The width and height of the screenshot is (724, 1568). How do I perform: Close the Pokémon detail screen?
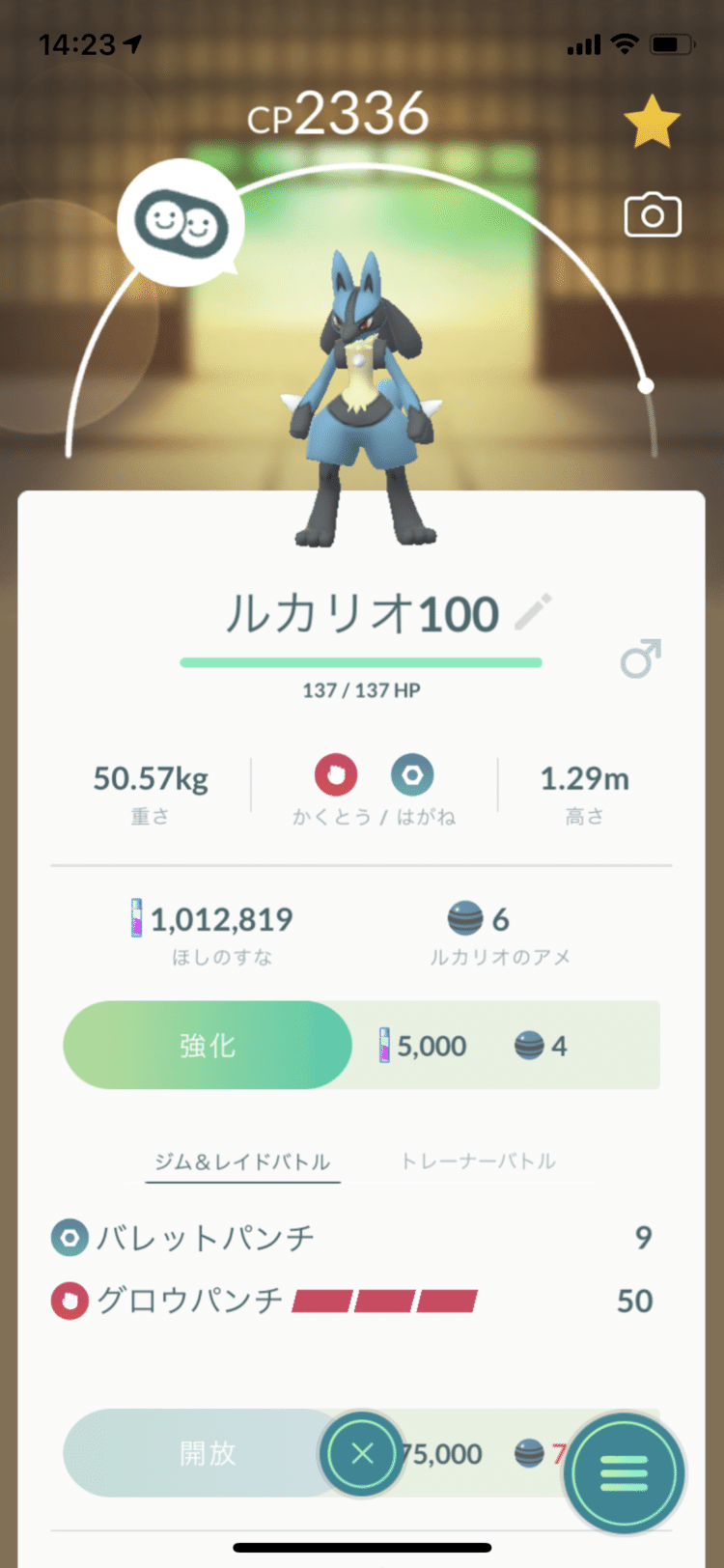tap(362, 1453)
